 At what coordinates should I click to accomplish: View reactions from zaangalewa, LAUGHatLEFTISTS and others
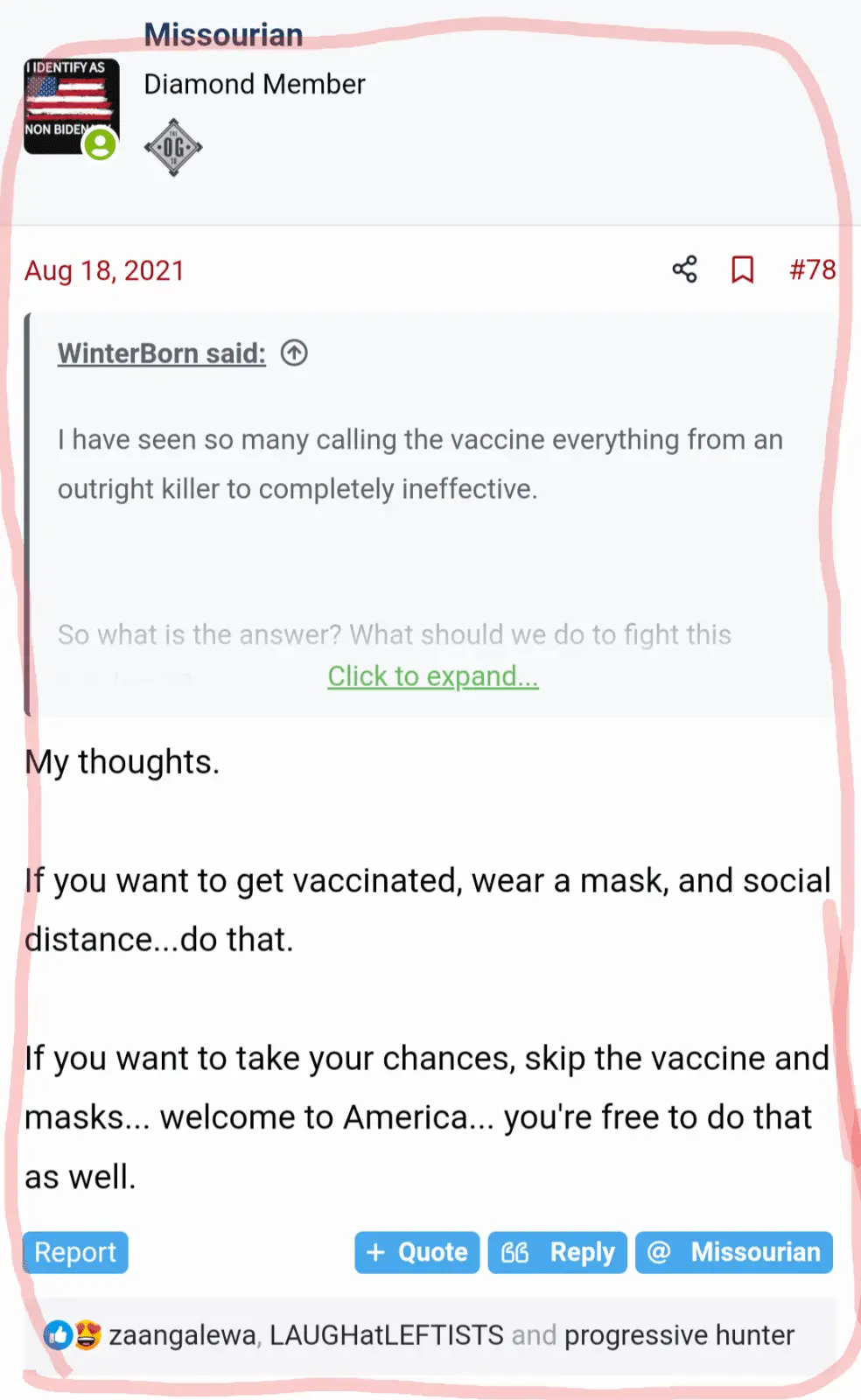(x=451, y=1335)
